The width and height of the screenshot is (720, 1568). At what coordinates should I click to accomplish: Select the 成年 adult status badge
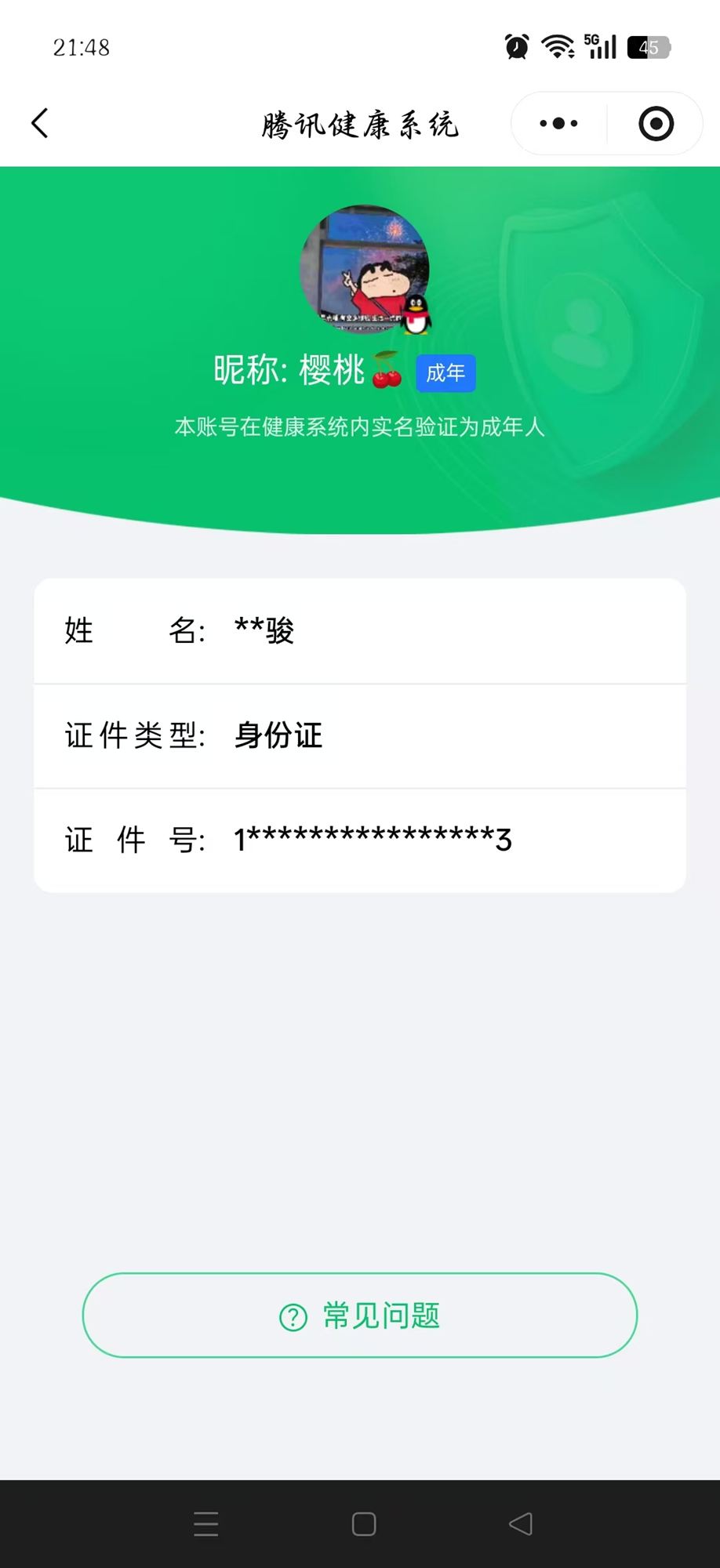tap(445, 373)
